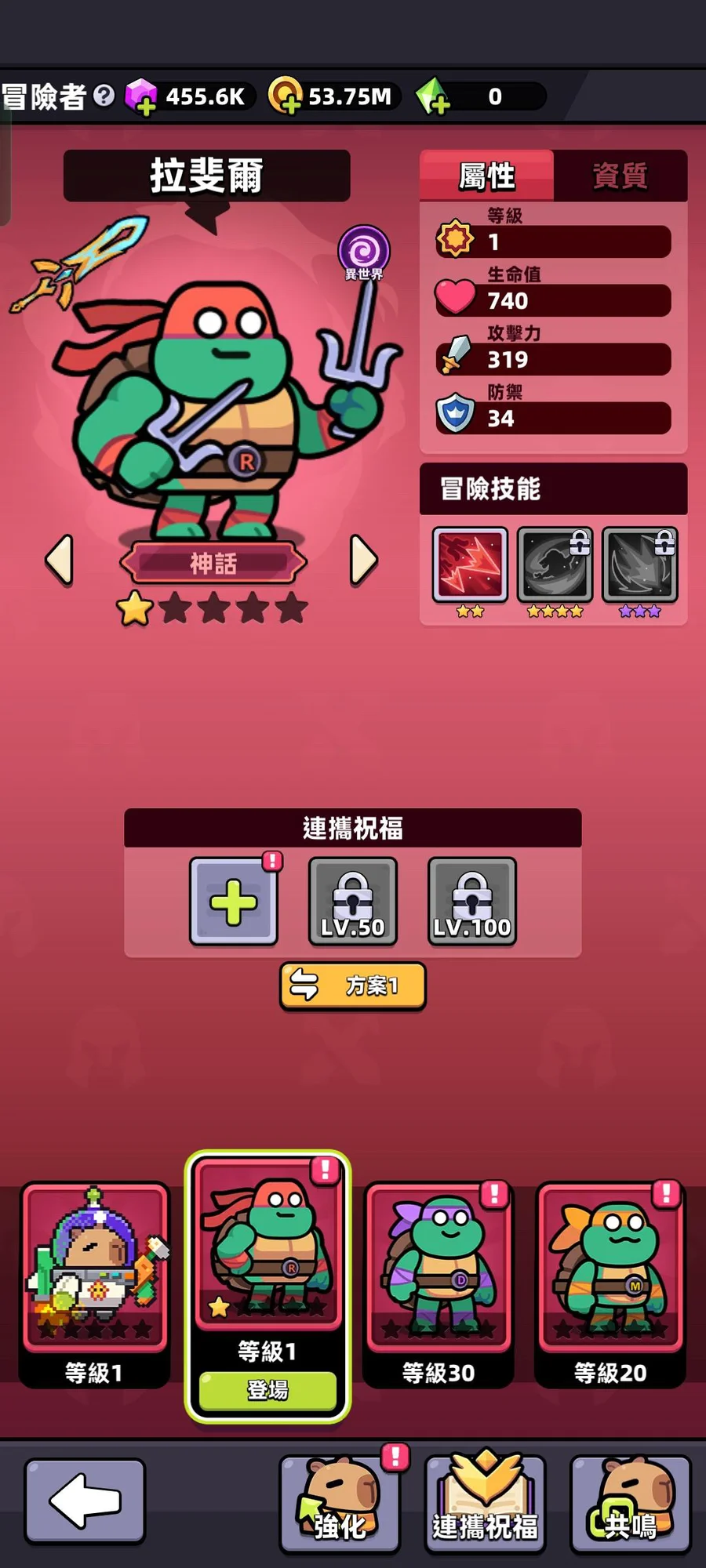Open the help icon beside 冒險者
The image size is (706, 1568).
[x=104, y=96]
